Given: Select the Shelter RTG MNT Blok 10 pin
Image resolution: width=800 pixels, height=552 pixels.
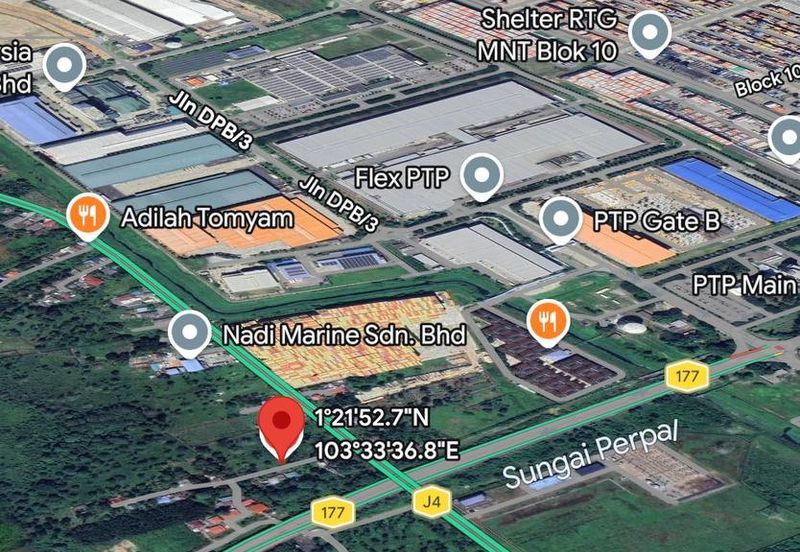Looking at the screenshot, I should click(x=652, y=36).
